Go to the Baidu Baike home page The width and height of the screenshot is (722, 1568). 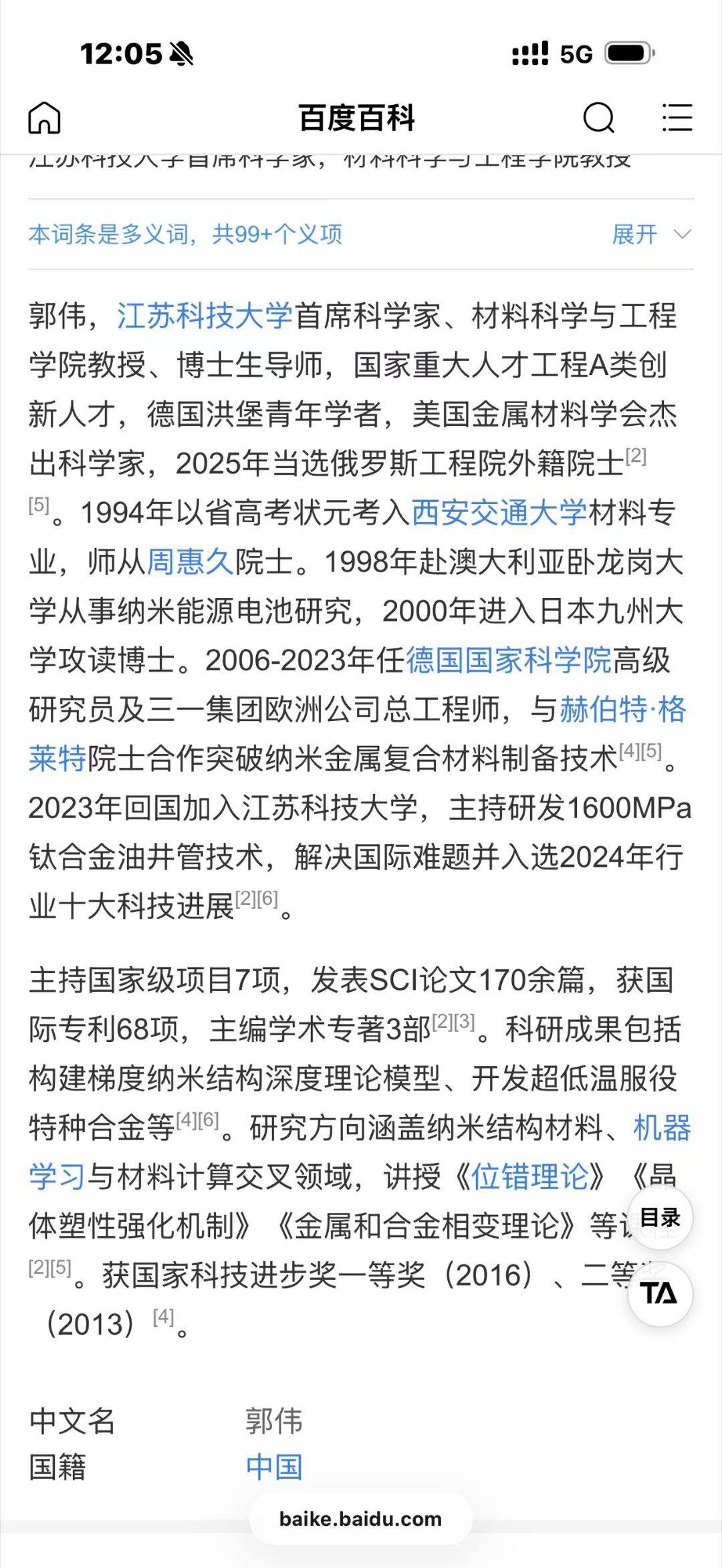44,118
